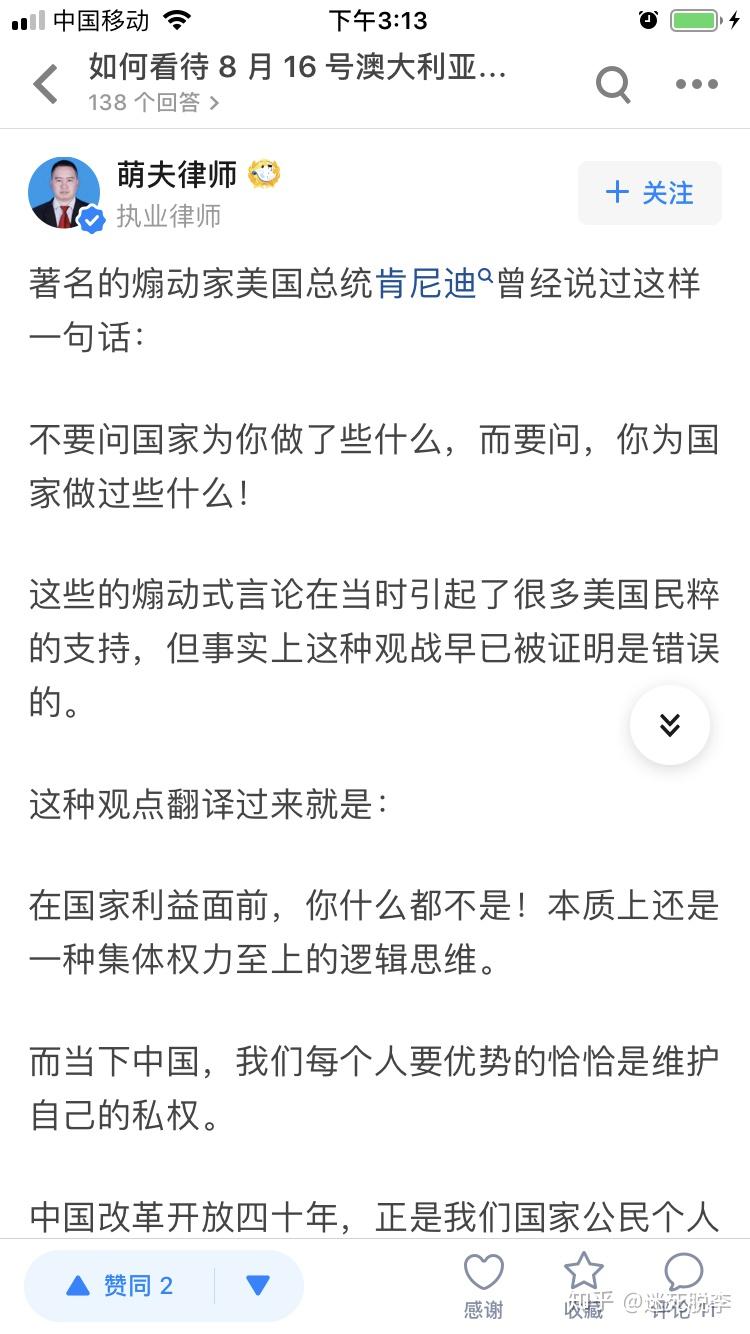Open the comments for this answer
Screen dimensions: 750x1334
tap(684, 1285)
